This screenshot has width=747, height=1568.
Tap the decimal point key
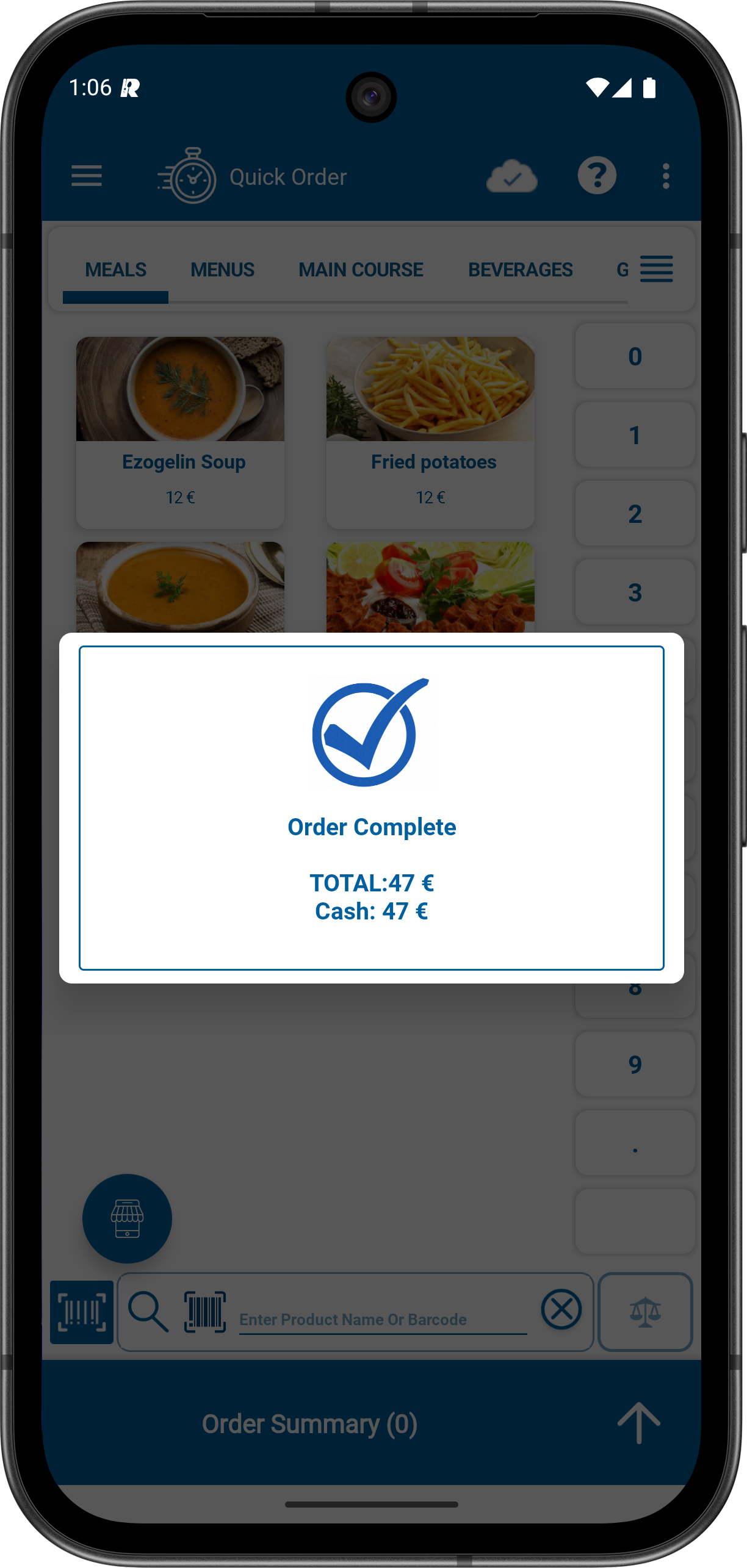pyautogui.click(x=635, y=1143)
